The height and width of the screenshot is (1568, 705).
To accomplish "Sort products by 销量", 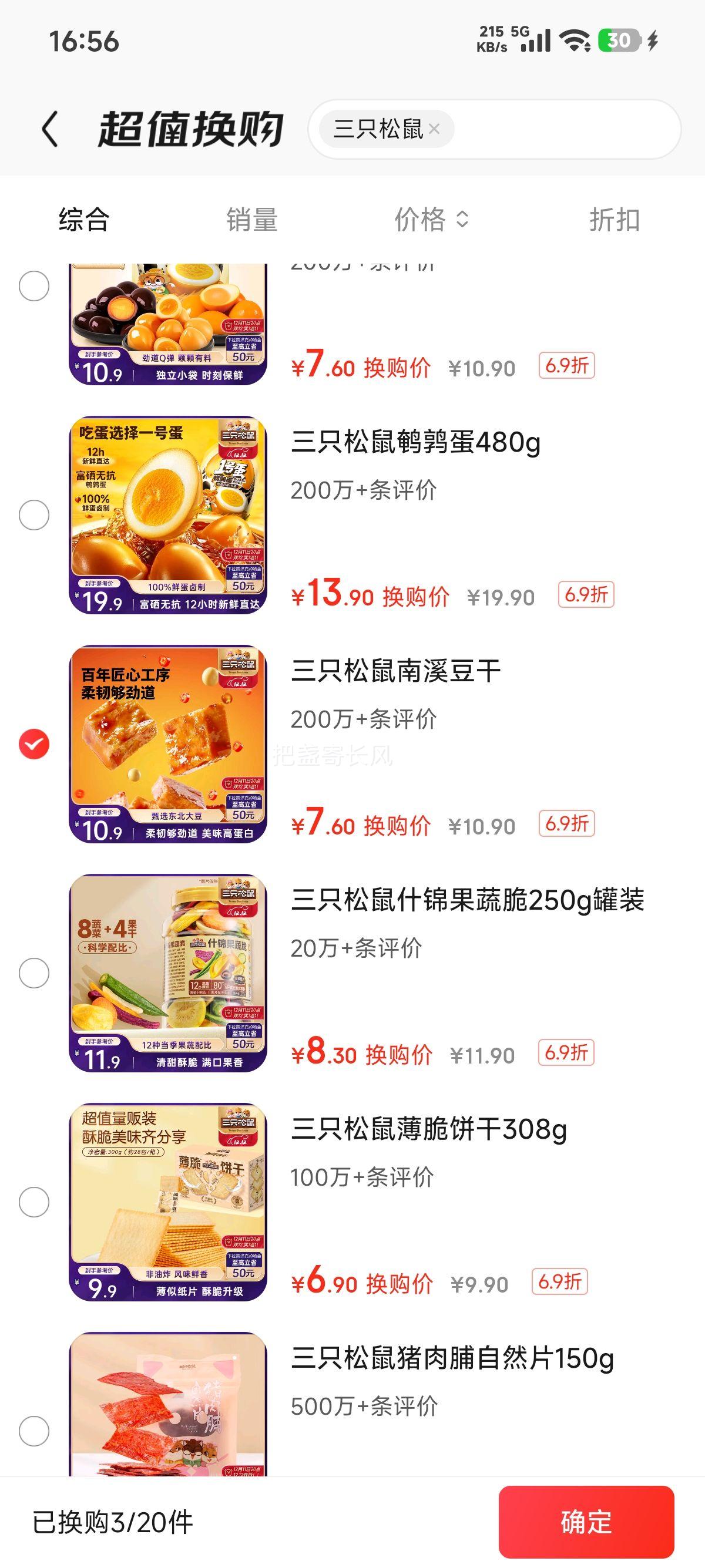I will (252, 219).
